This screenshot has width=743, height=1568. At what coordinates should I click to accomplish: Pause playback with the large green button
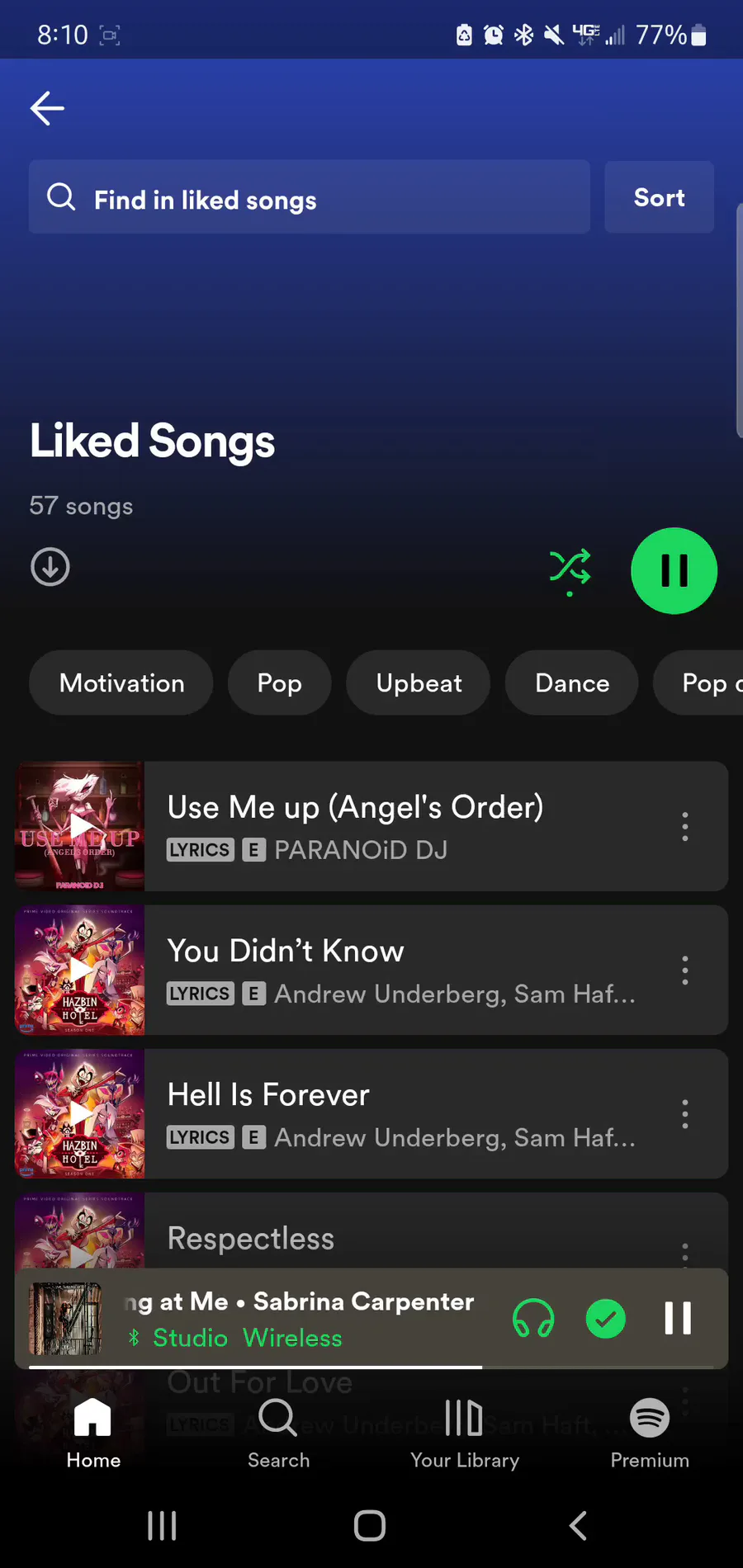[x=674, y=571]
